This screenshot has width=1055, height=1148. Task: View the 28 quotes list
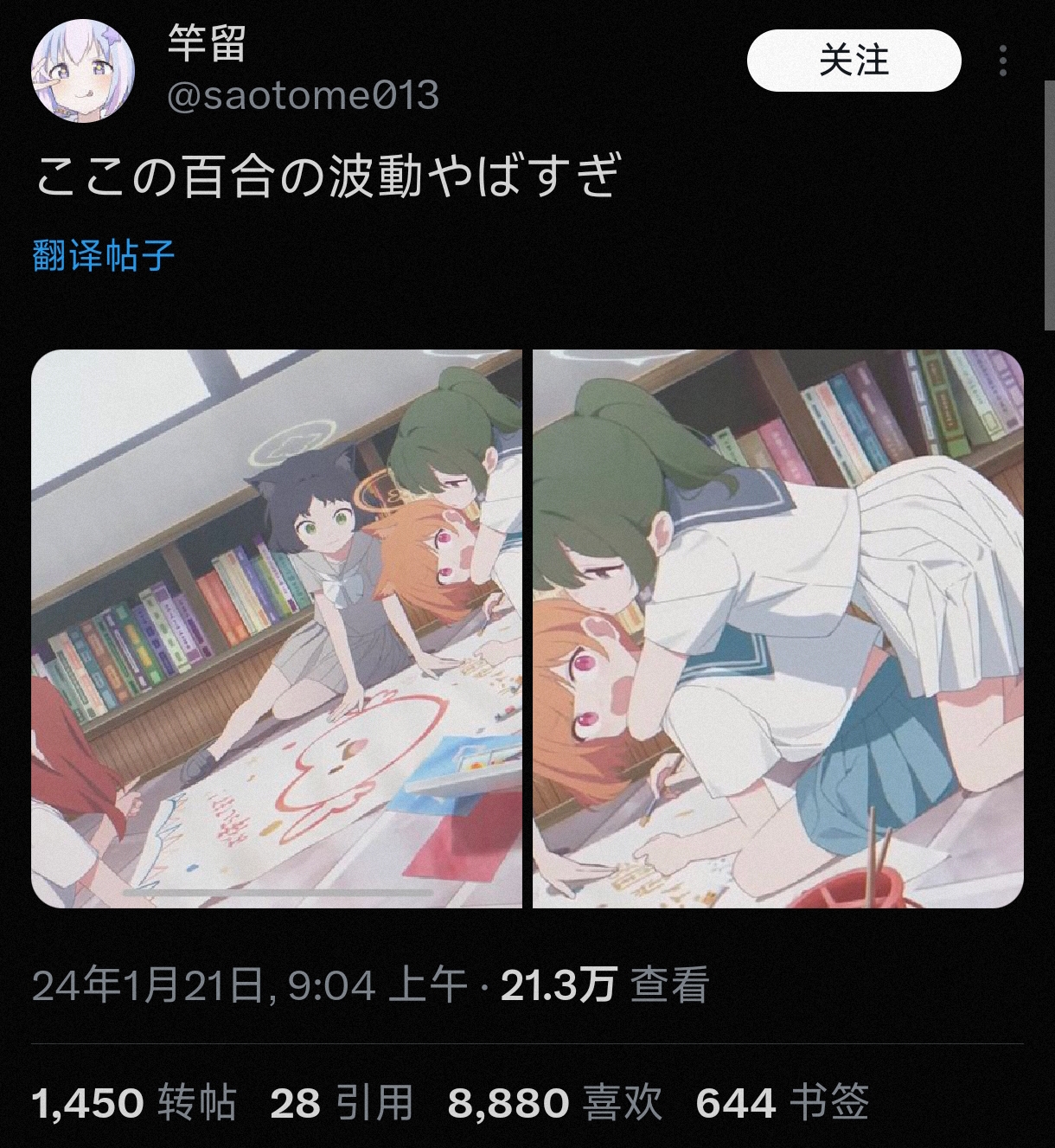[342, 1103]
